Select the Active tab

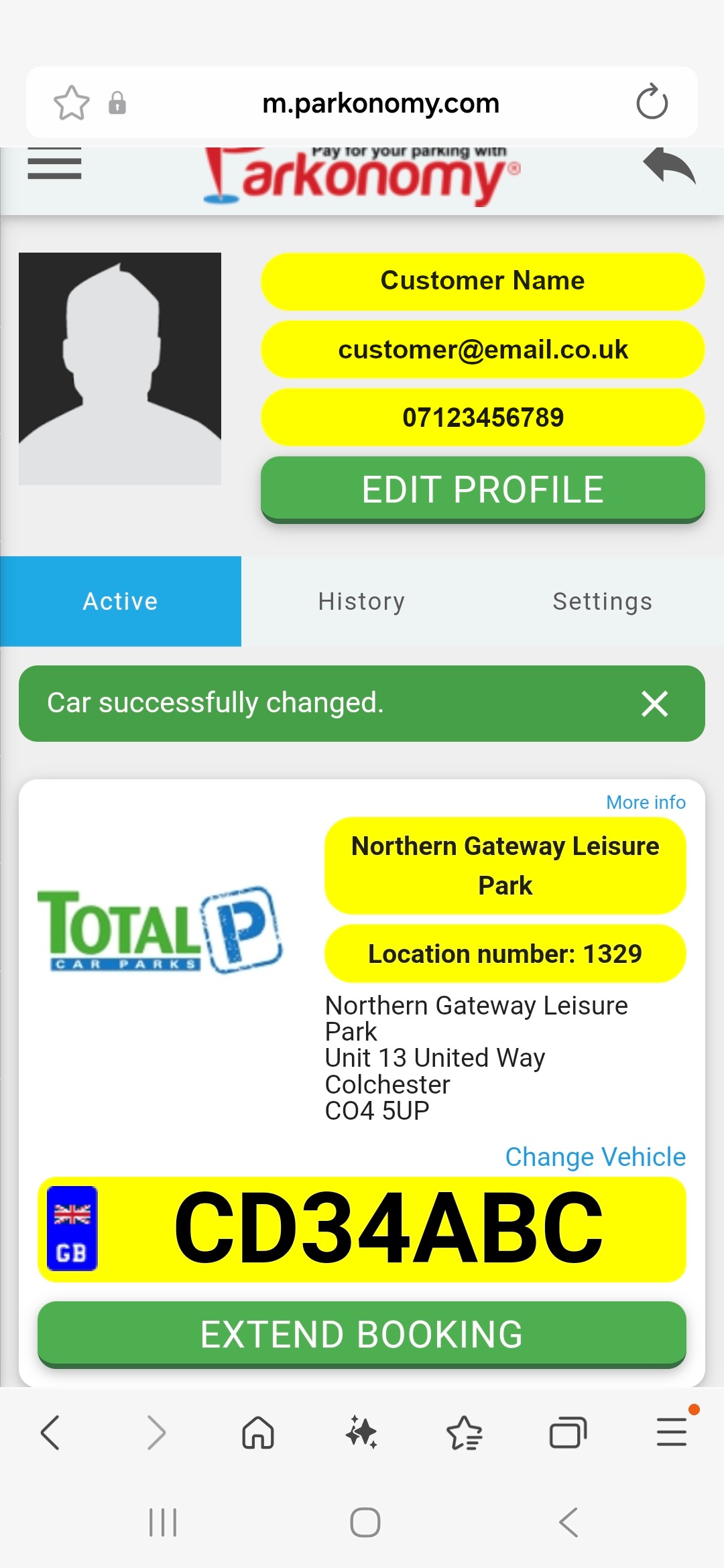tap(121, 601)
